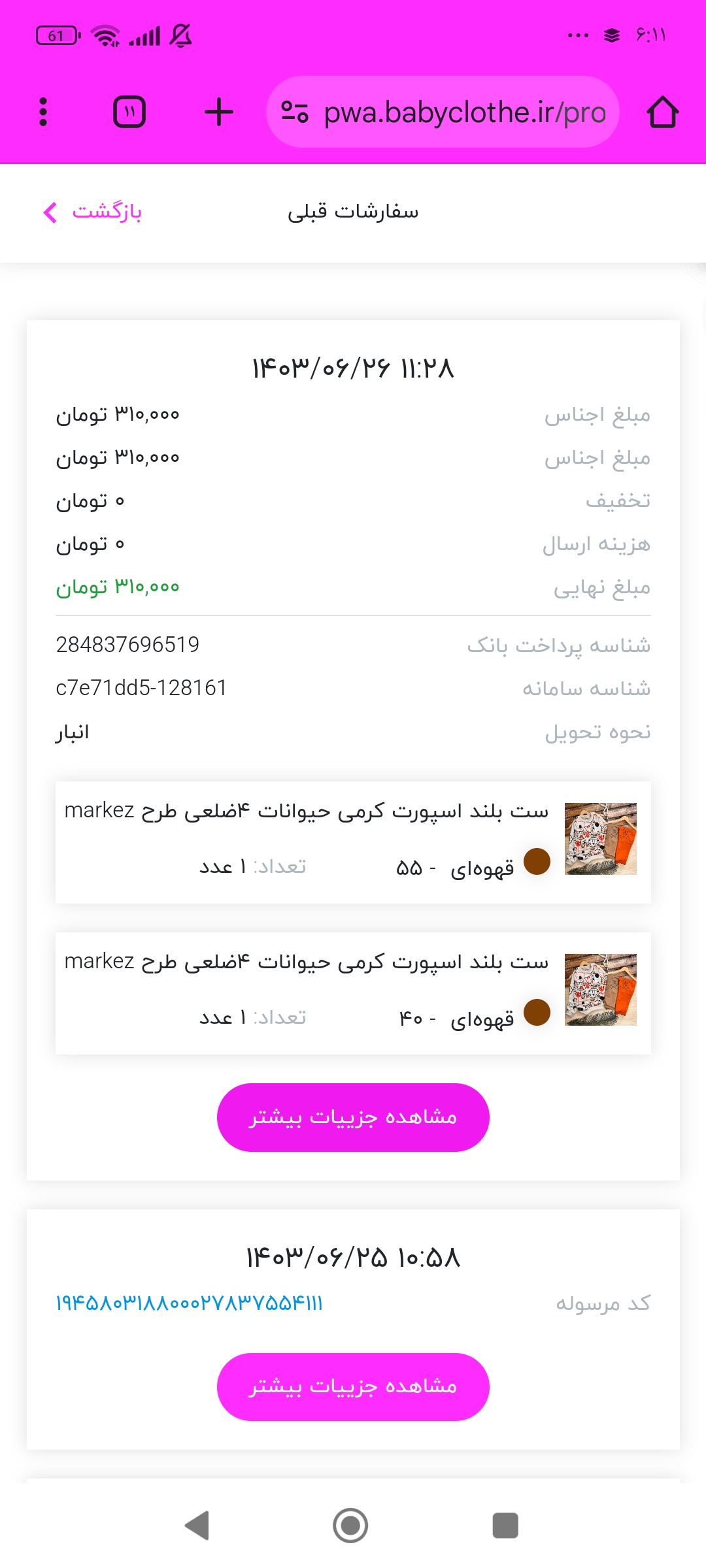Viewport: 706px width, 1568px height.
Task: Go back with the بازگشت button
Action: 92,212
